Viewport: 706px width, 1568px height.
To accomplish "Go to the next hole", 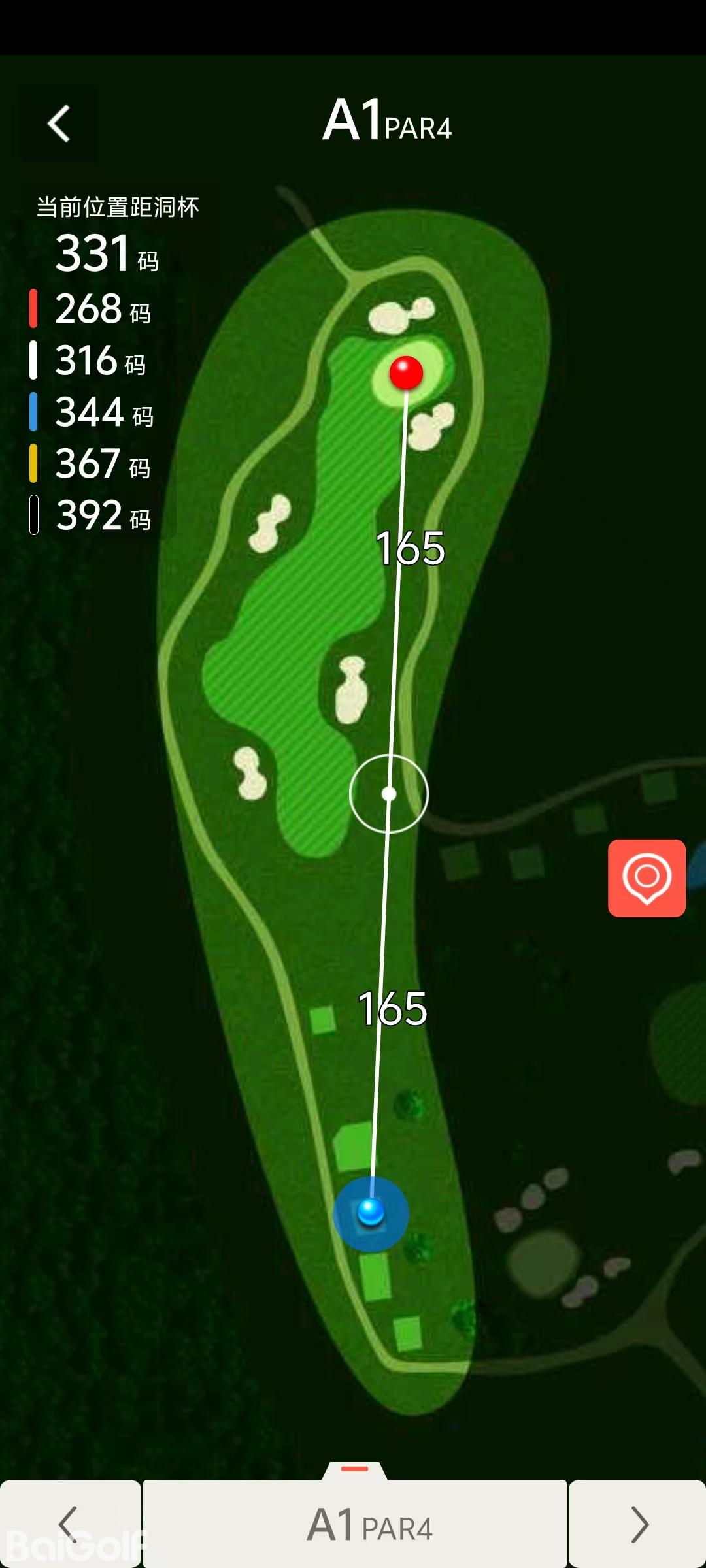I will [638, 1524].
